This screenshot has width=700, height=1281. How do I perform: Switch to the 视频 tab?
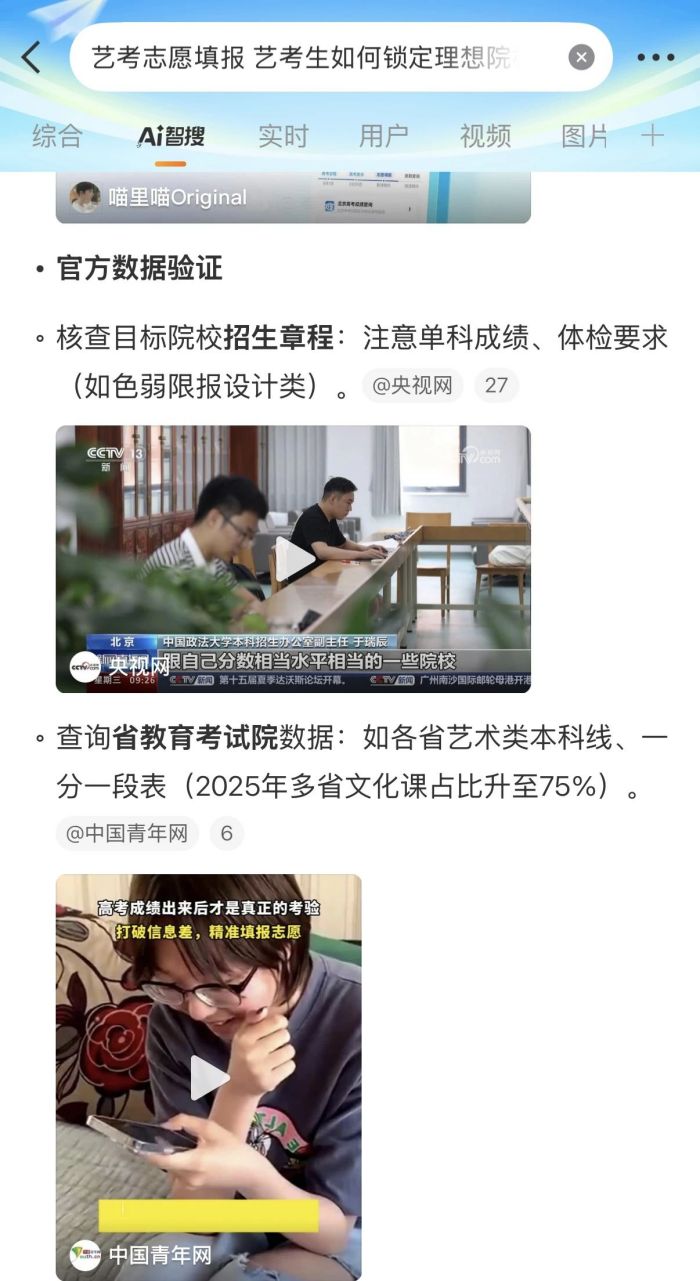pos(485,136)
